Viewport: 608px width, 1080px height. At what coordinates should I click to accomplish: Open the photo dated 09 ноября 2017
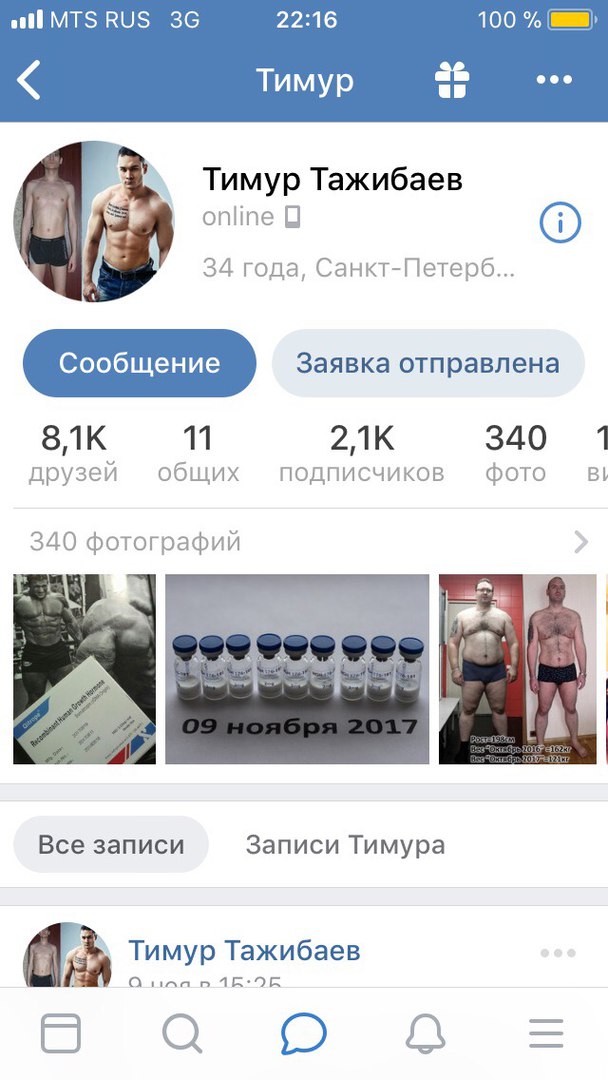click(297, 669)
